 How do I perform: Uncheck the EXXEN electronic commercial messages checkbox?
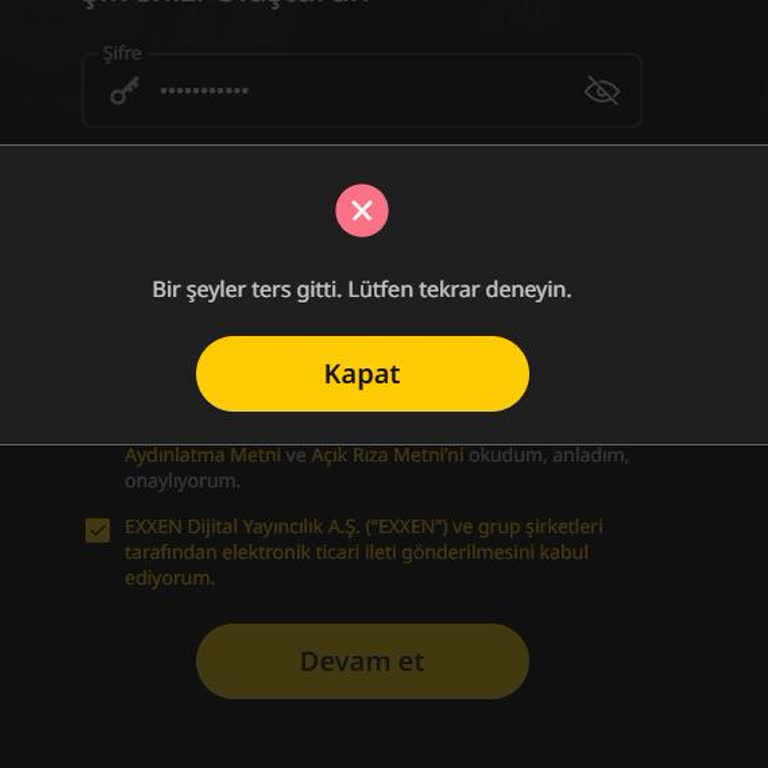tap(97, 530)
